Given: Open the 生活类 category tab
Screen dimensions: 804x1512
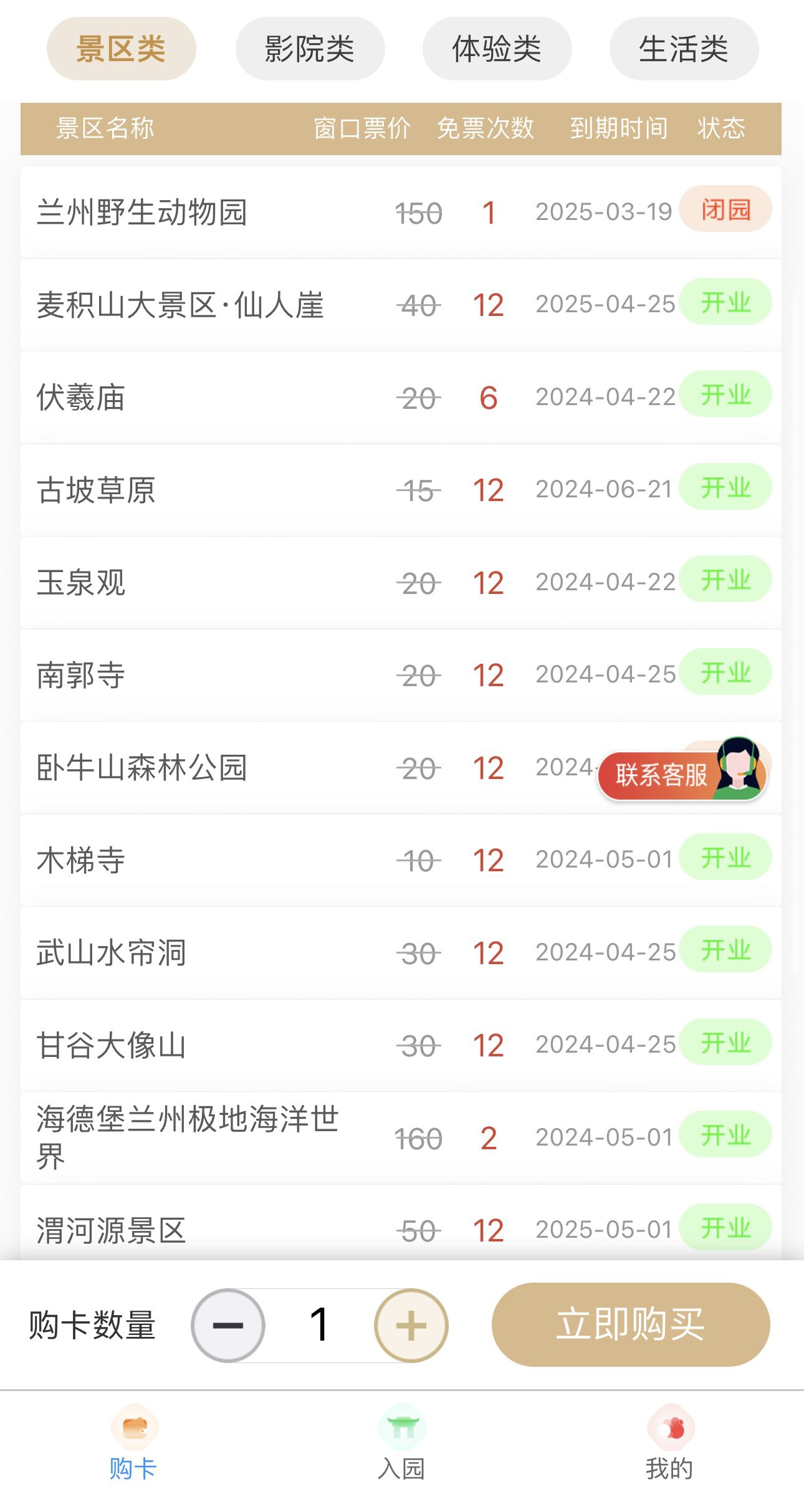Looking at the screenshot, I should coord(684,48).
